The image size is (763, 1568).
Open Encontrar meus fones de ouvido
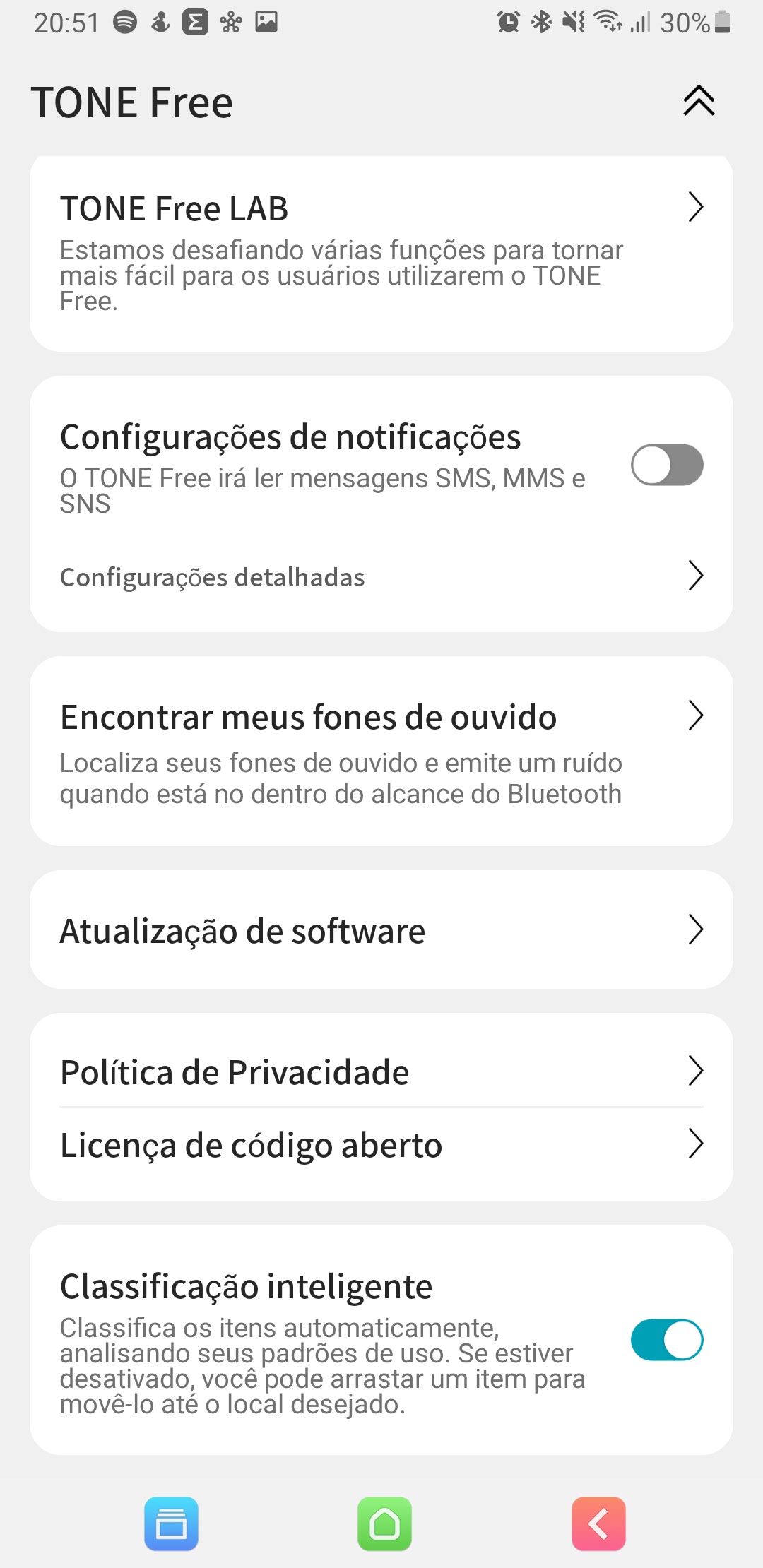click(x=381, y=752)
